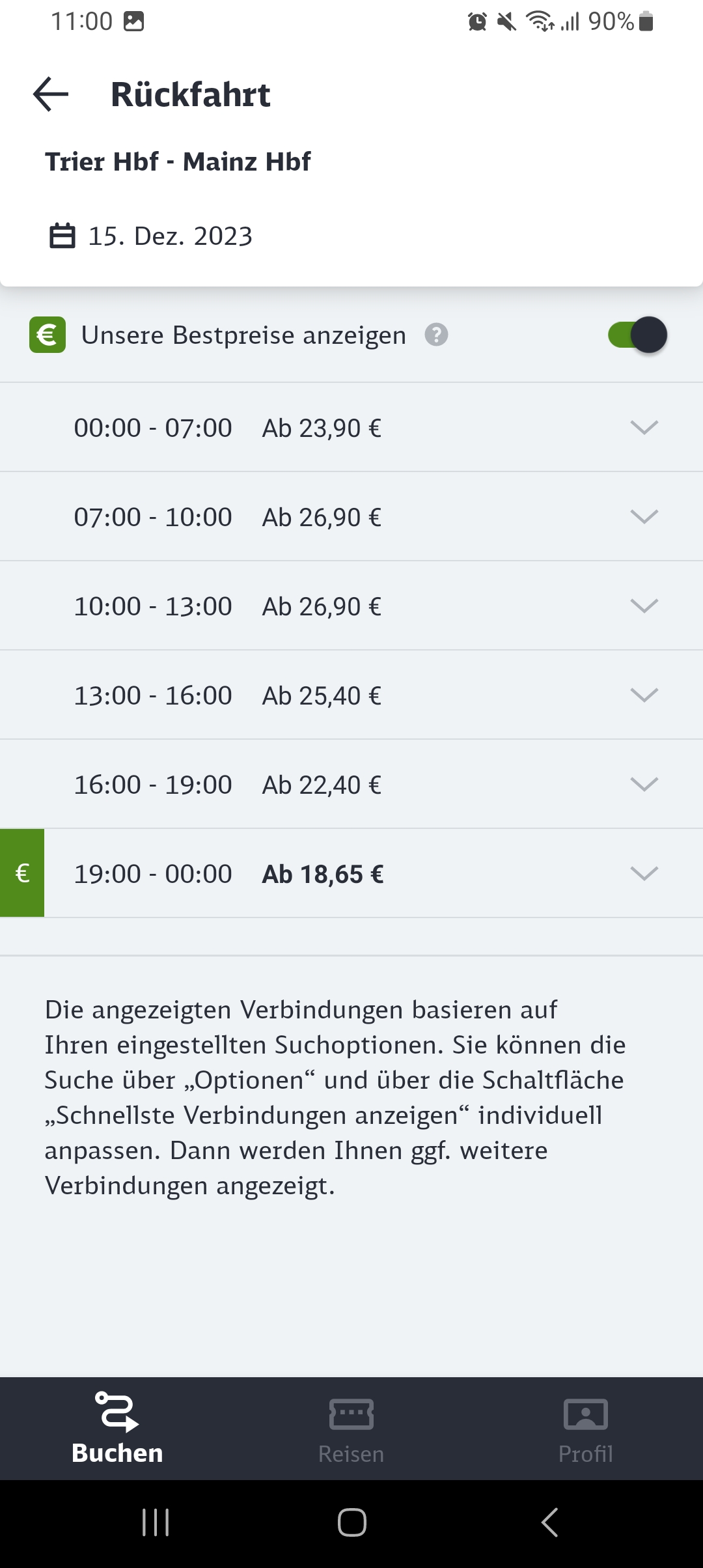
Task: Open the date picker showing 15. Dez. 2023
Action: [151, 236]
